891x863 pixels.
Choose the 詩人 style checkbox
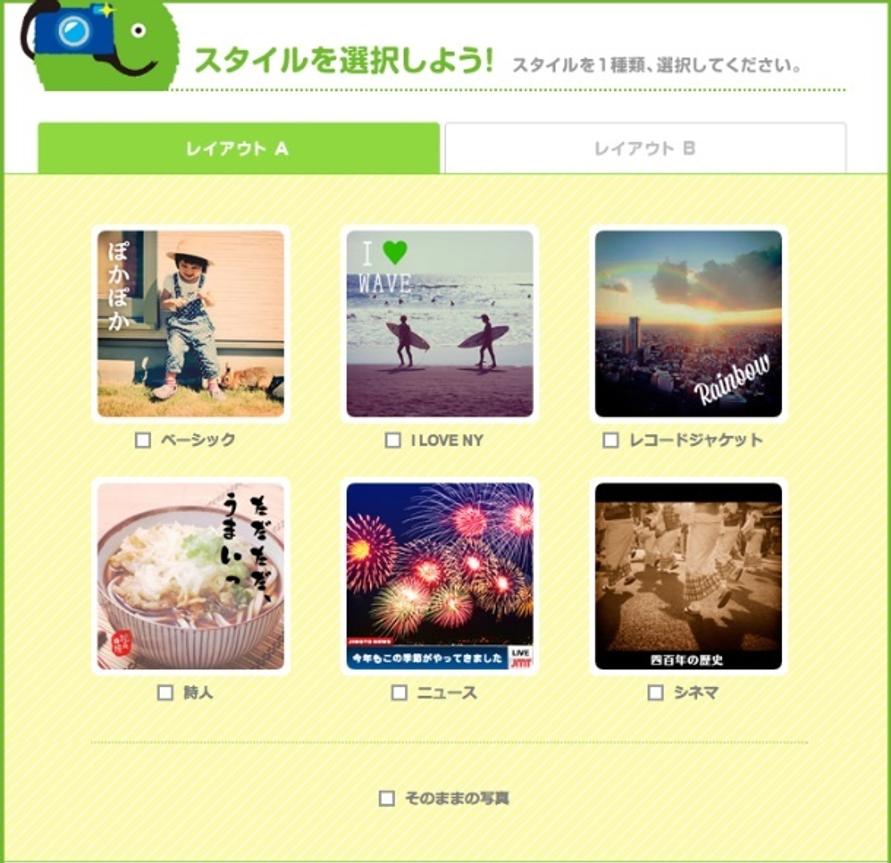[x=165, y=692]
